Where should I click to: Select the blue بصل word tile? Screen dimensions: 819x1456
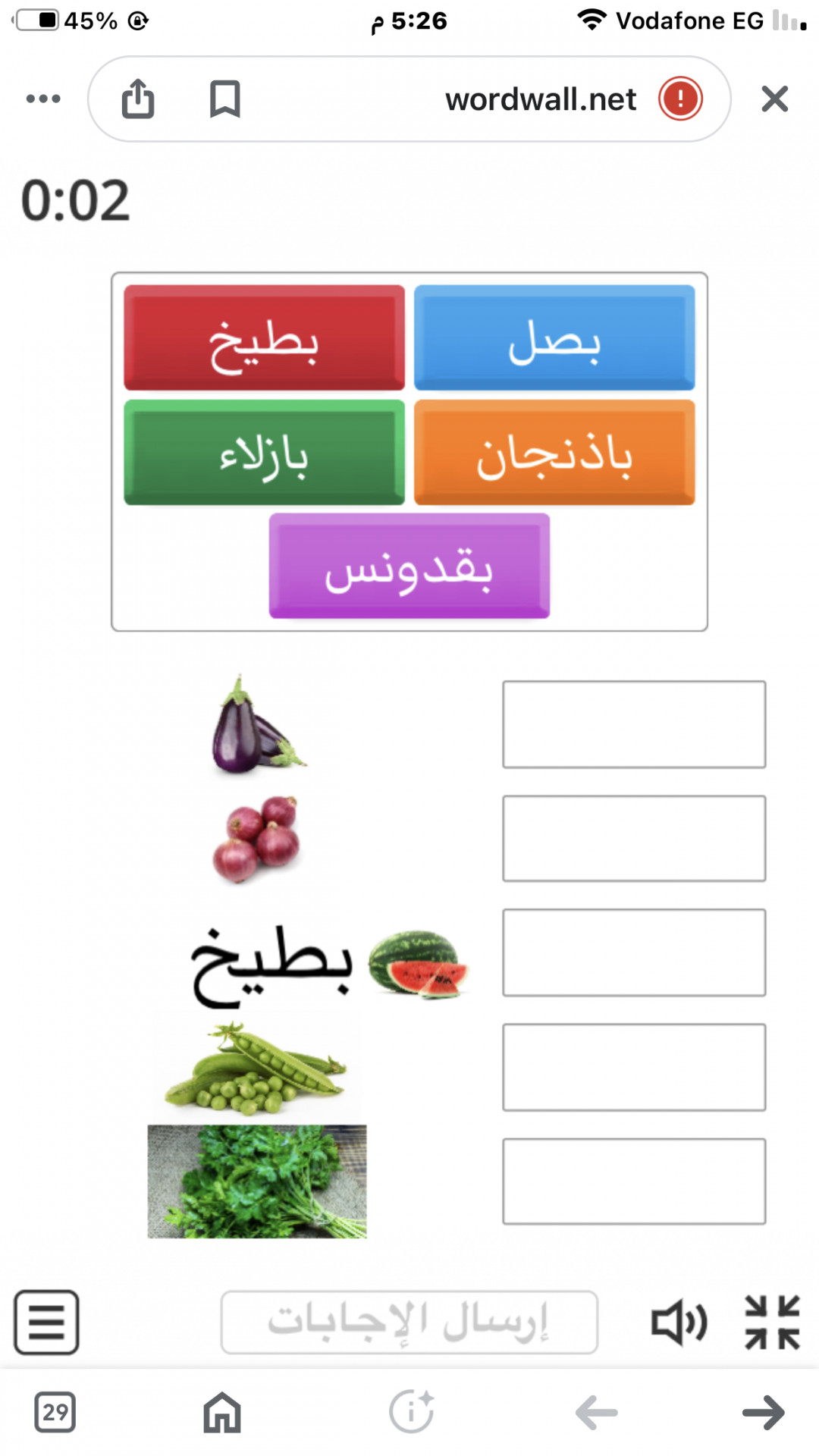554,337
